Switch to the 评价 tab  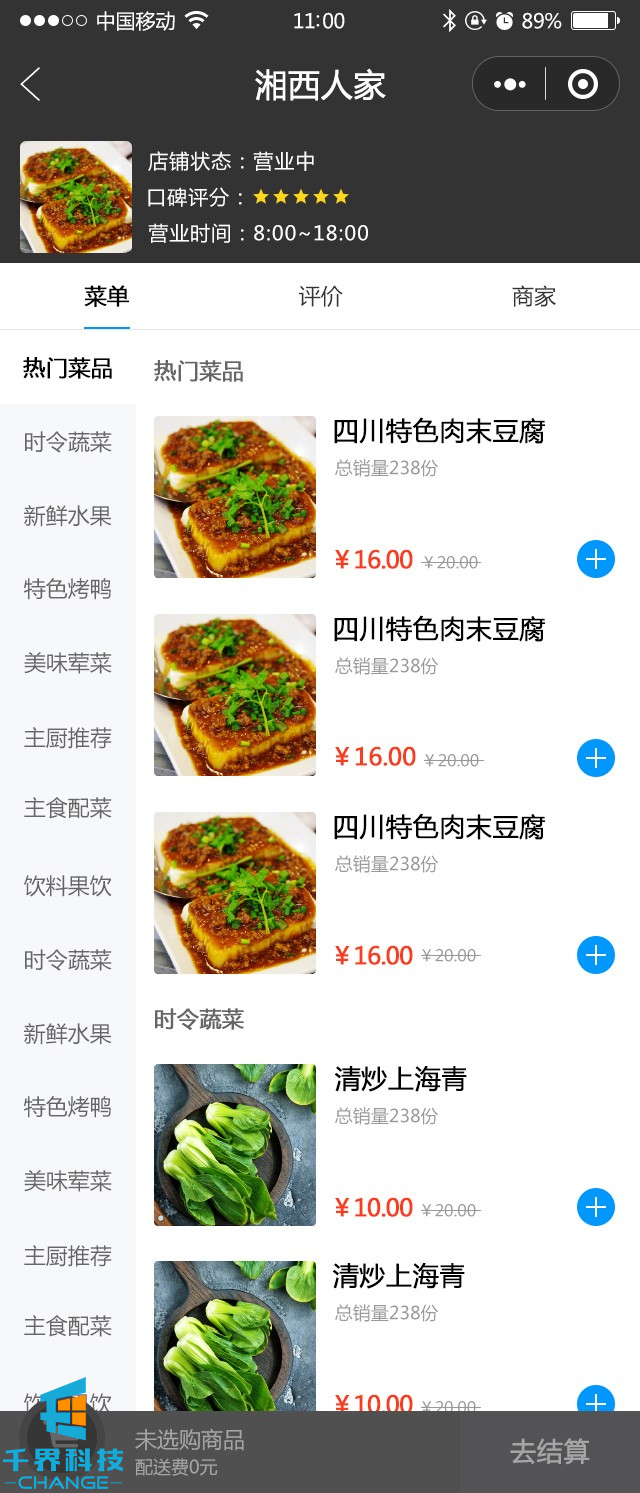click(320, 297)
